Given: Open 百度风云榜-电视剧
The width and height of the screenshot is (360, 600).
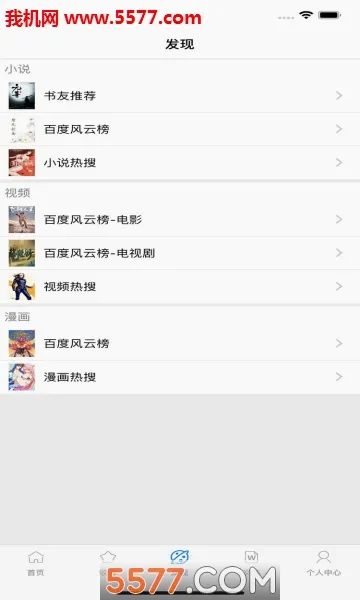Looking at the screenshot, I should tap(180, 253).
